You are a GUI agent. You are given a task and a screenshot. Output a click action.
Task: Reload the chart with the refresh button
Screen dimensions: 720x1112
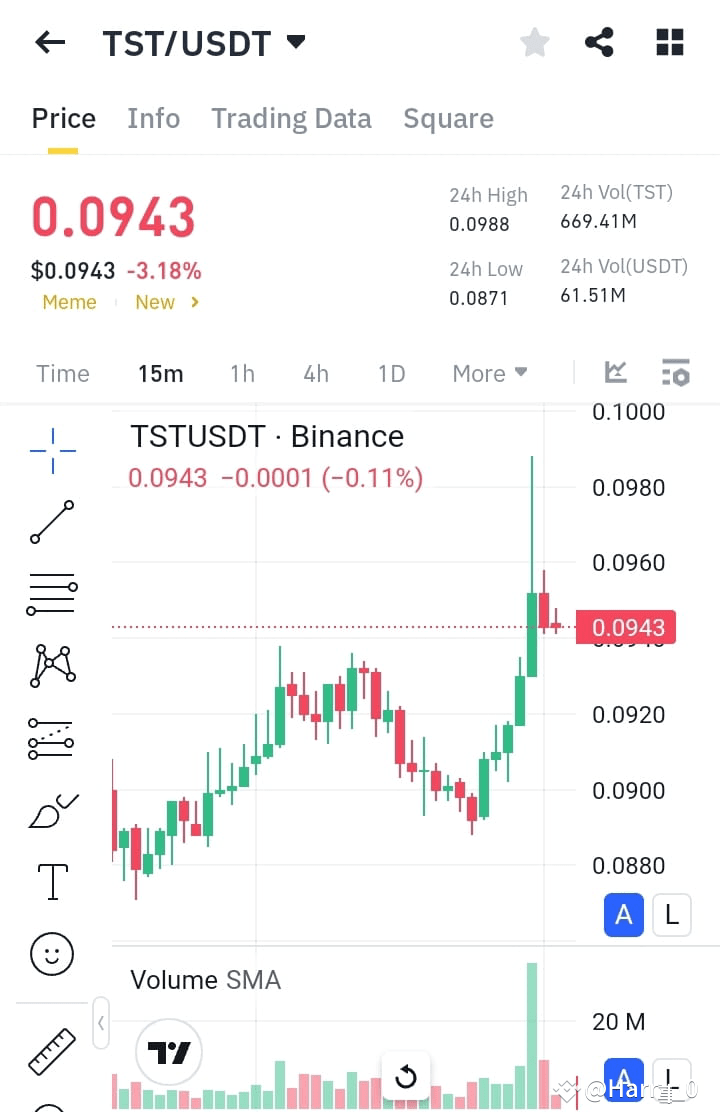pyautogui.click(x=406, y=1078)
